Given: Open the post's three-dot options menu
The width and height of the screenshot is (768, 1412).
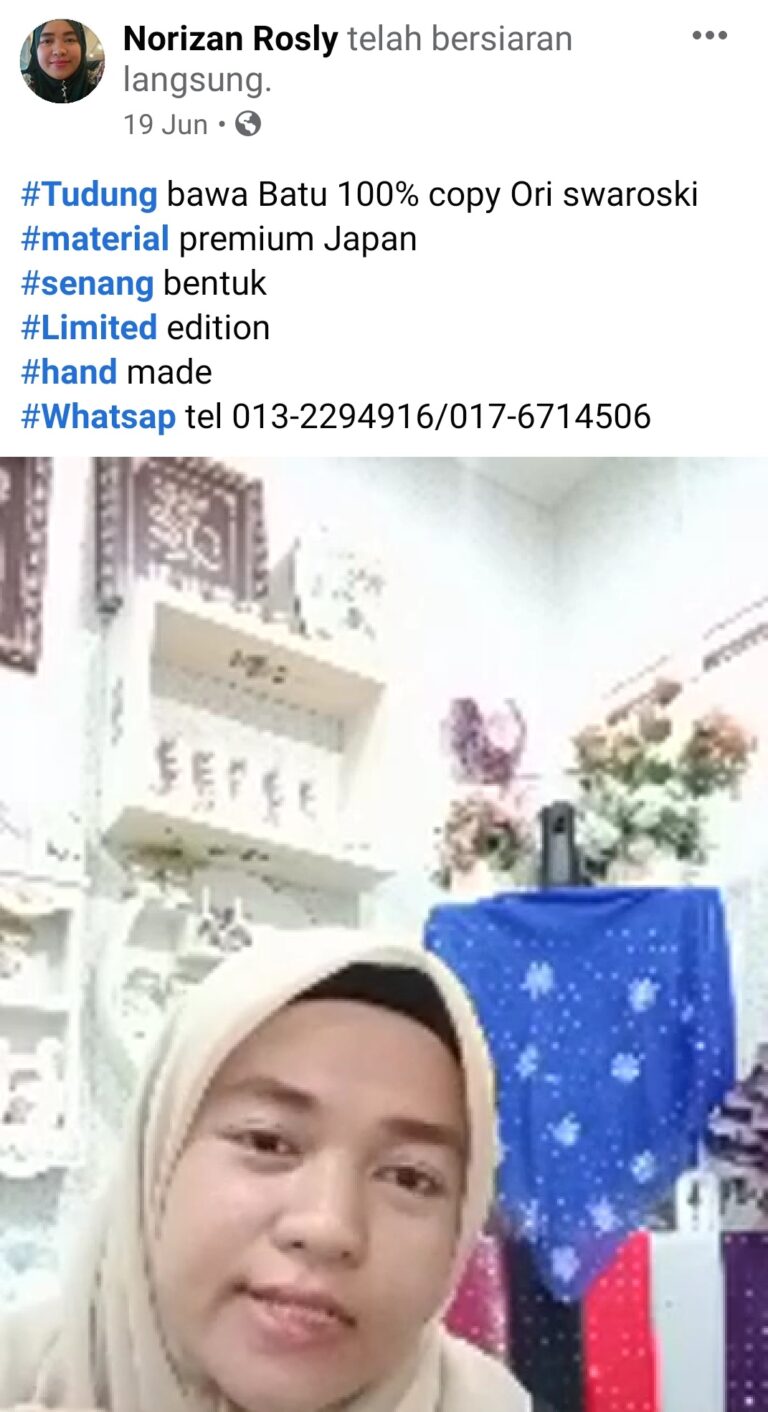Looking at the screenshot, I should [709, 36].
